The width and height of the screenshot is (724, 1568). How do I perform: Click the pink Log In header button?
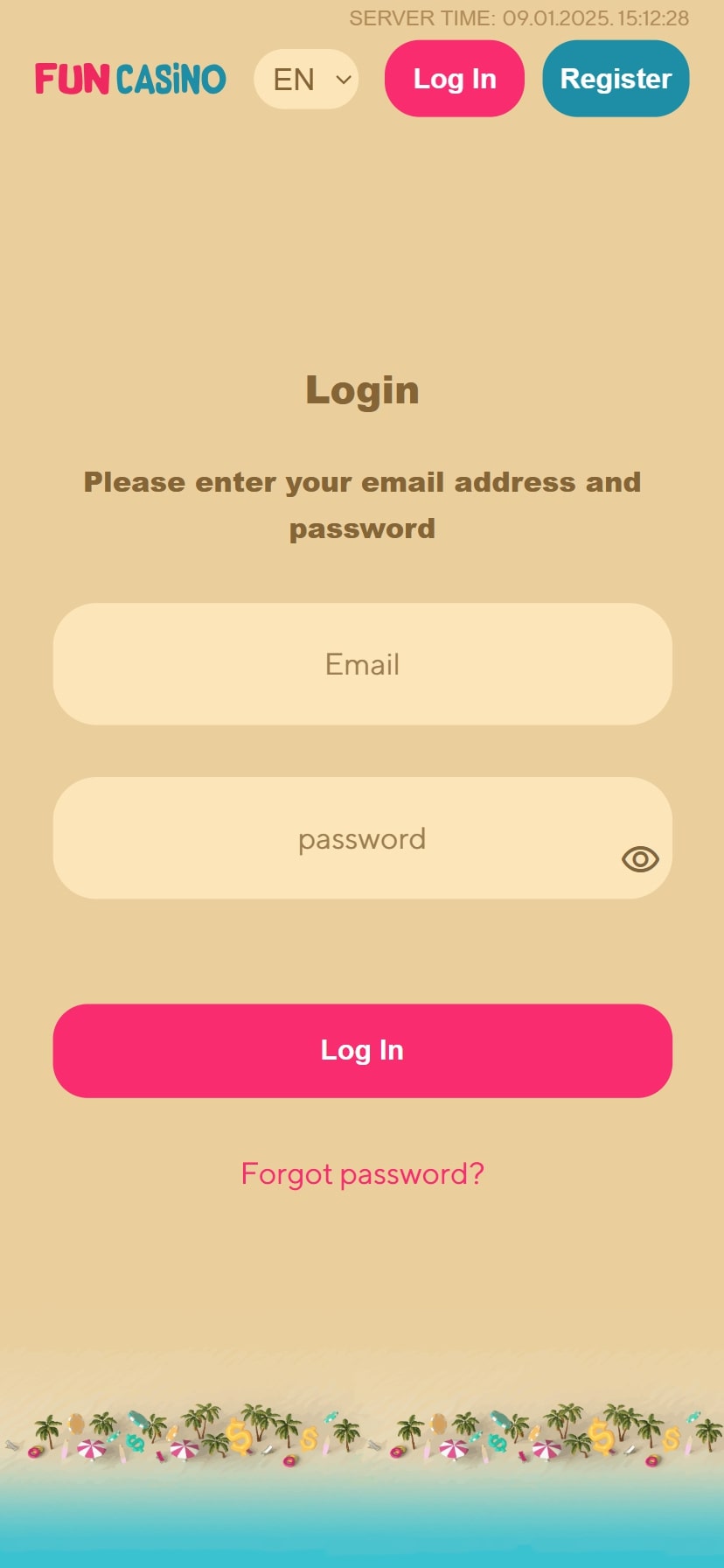click(454, 79)
